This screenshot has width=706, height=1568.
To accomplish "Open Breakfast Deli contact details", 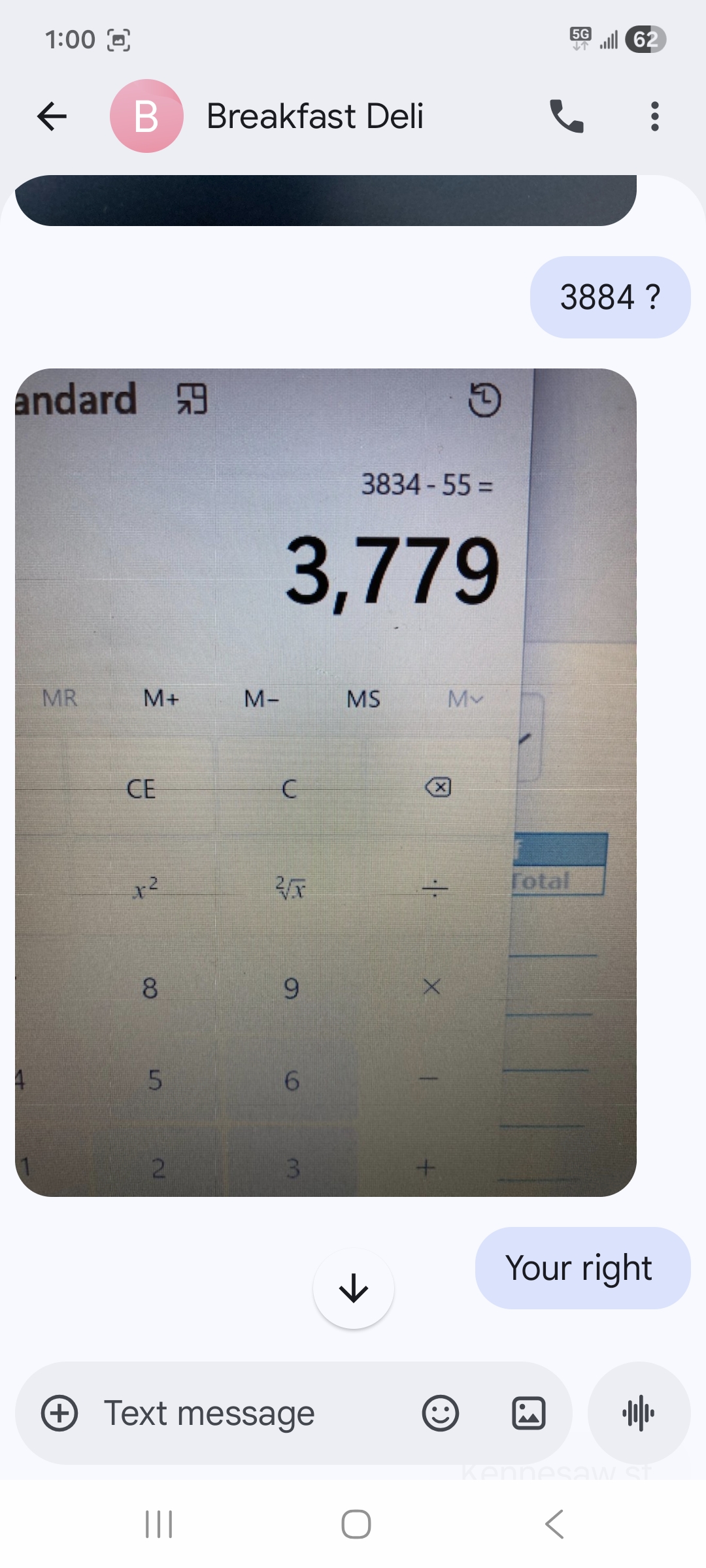I will click(314, 116).
